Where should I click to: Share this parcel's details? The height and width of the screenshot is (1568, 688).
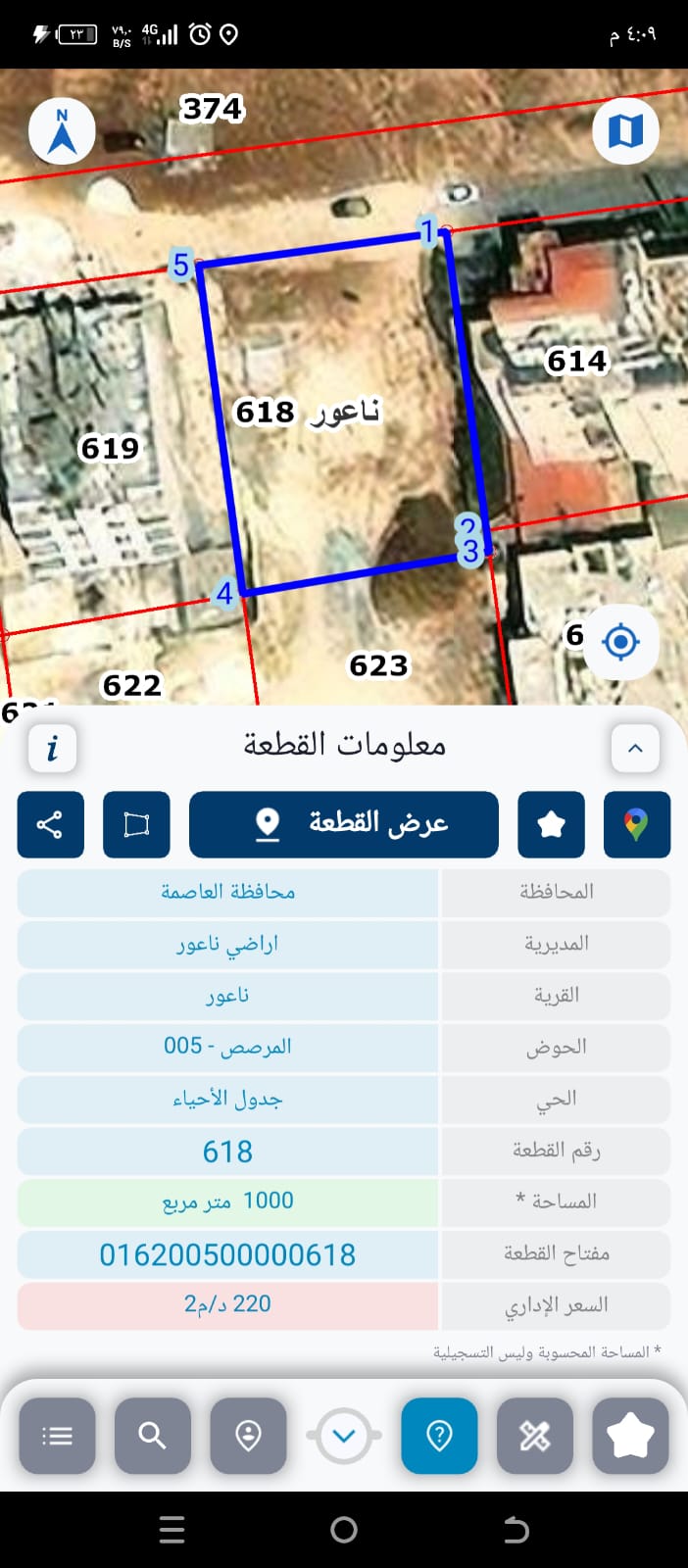50,824
